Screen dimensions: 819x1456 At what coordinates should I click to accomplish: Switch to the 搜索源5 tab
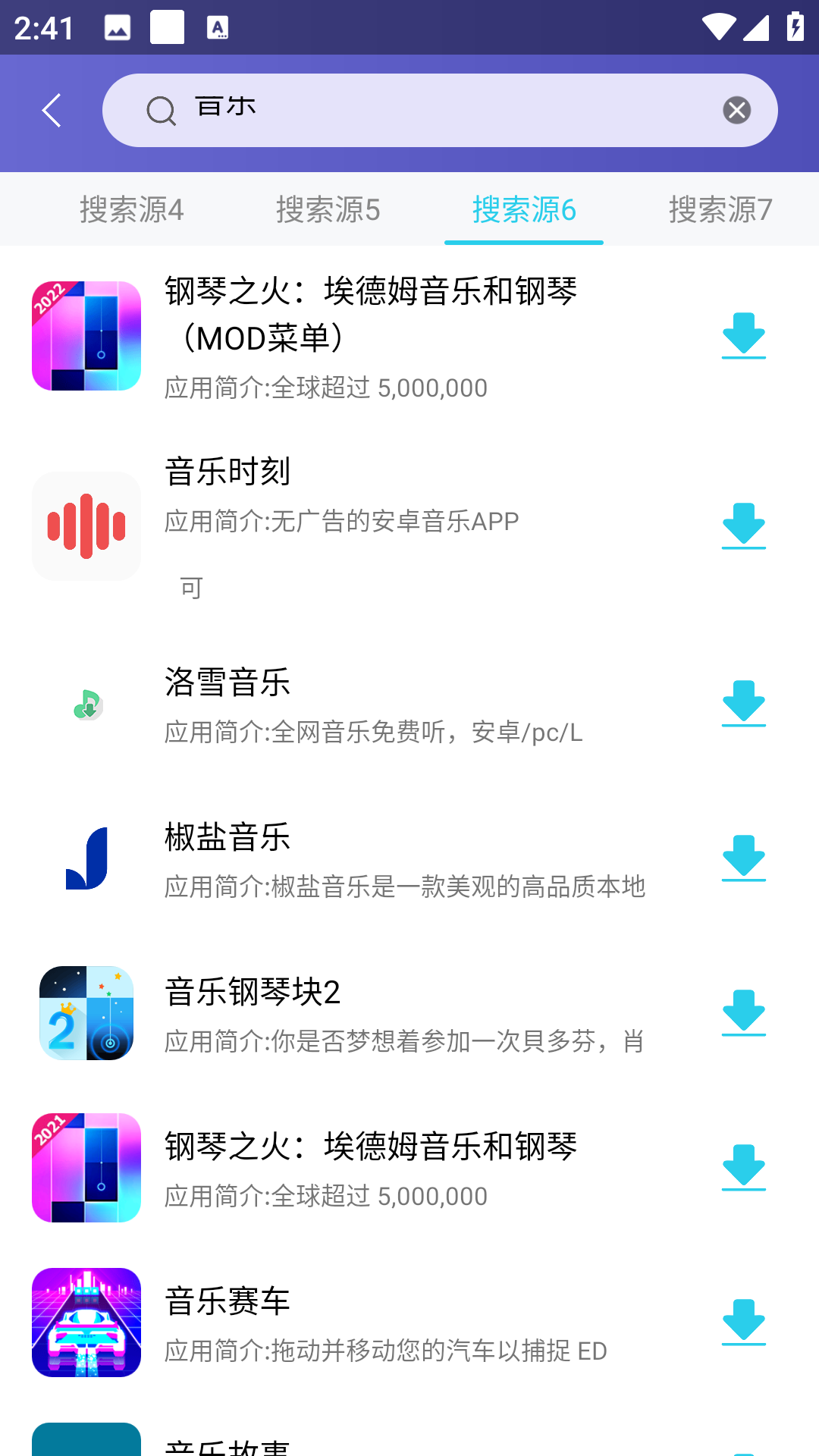pos(328,209)
